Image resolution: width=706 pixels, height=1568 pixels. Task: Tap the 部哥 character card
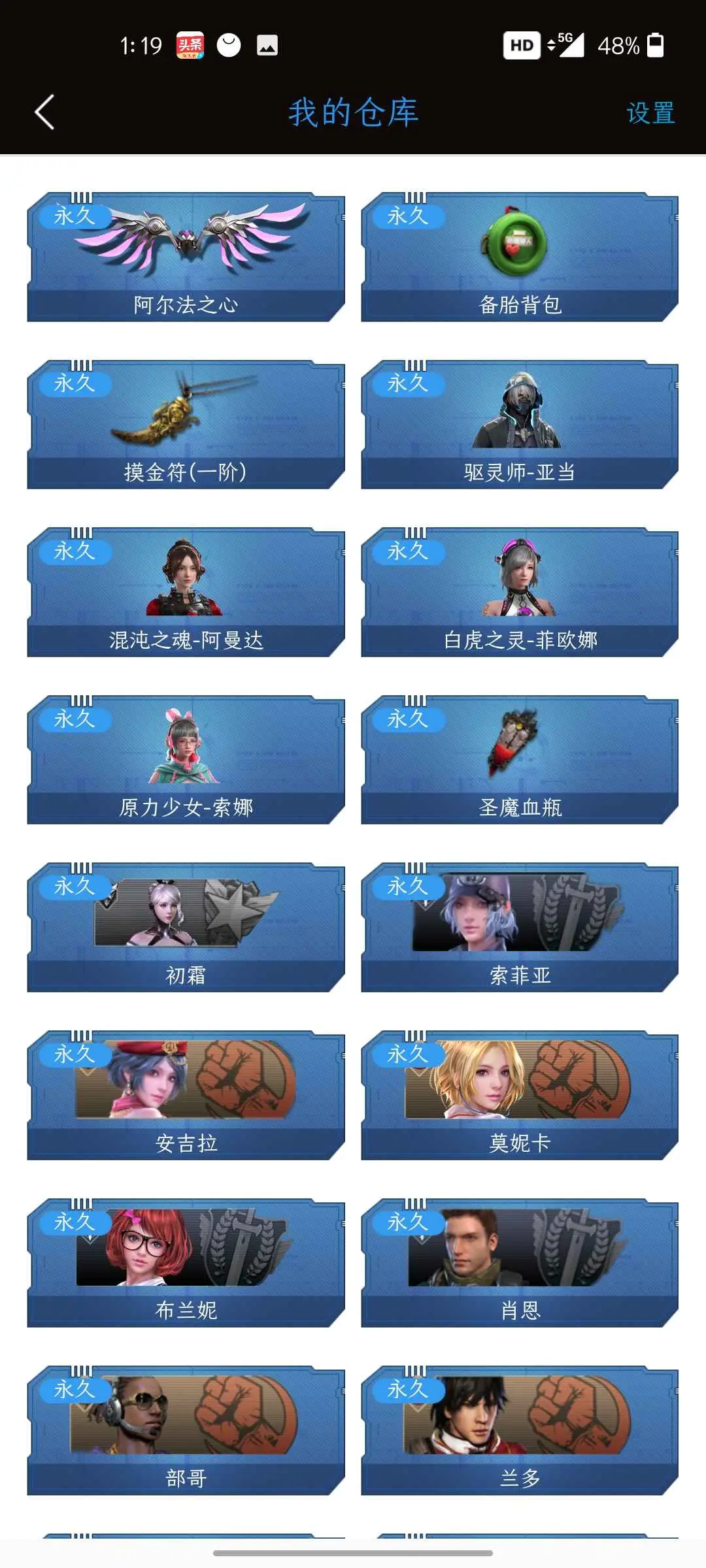point(186,1431)
